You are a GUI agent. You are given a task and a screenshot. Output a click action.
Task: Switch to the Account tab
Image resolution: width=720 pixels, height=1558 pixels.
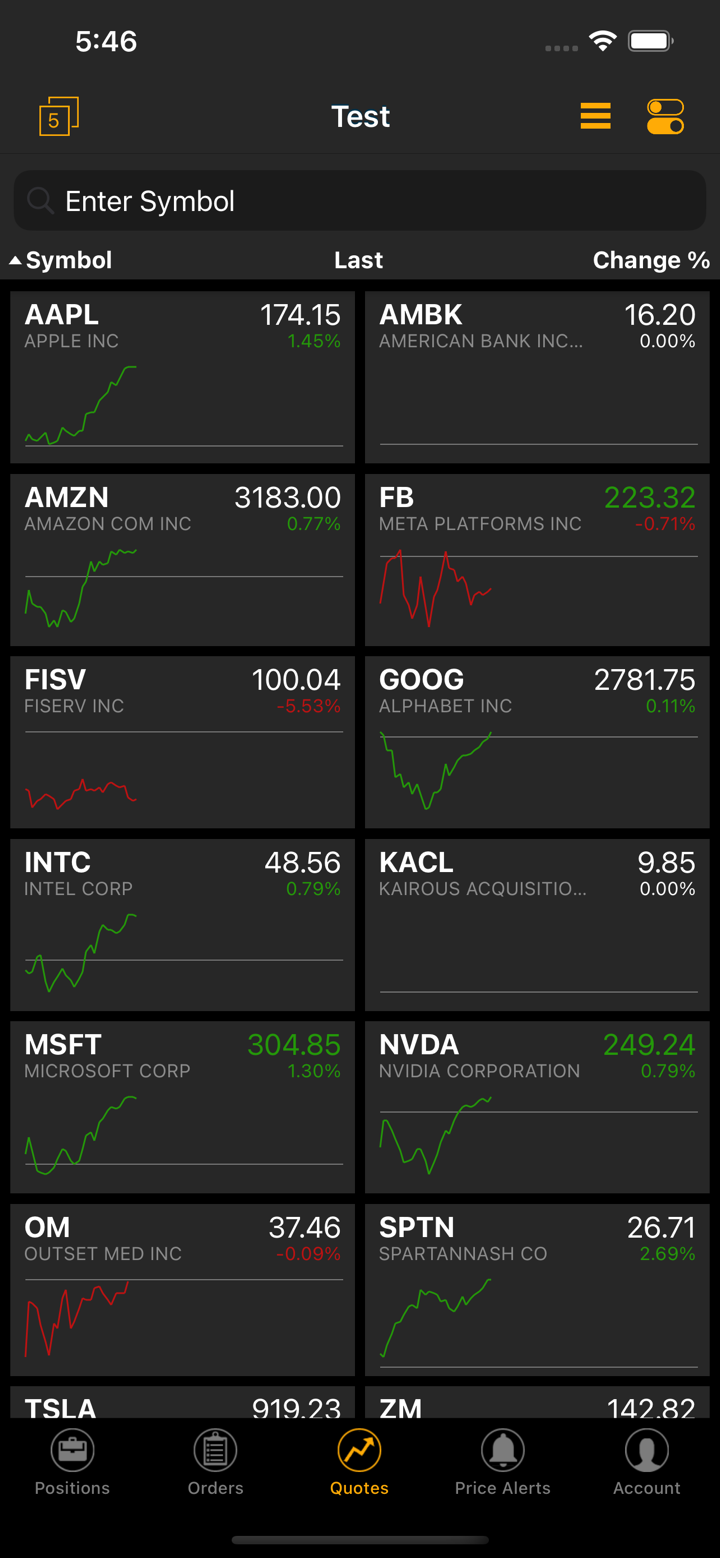click(x=646, y=1462)
